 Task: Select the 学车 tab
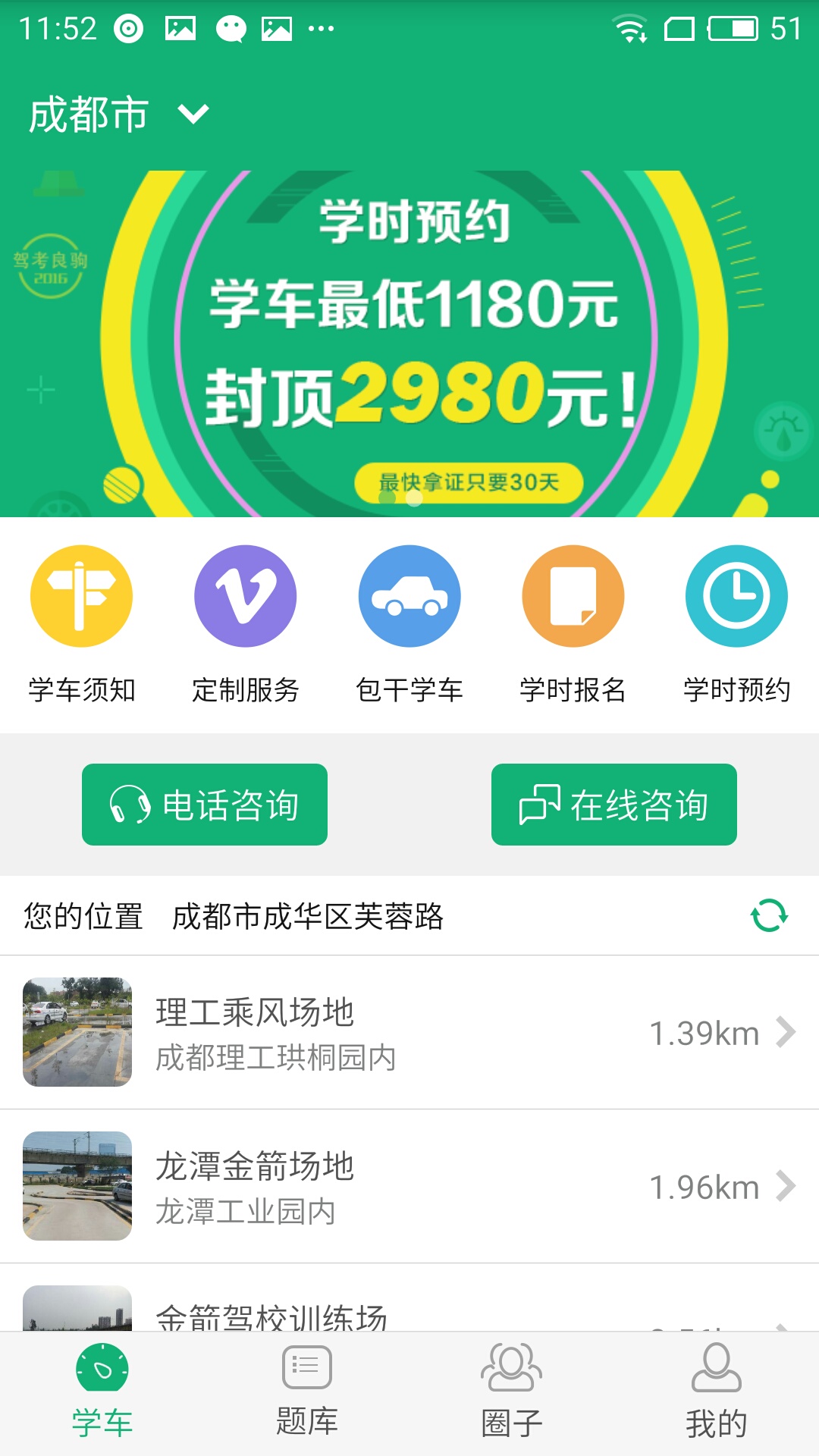coord(102,1393)
